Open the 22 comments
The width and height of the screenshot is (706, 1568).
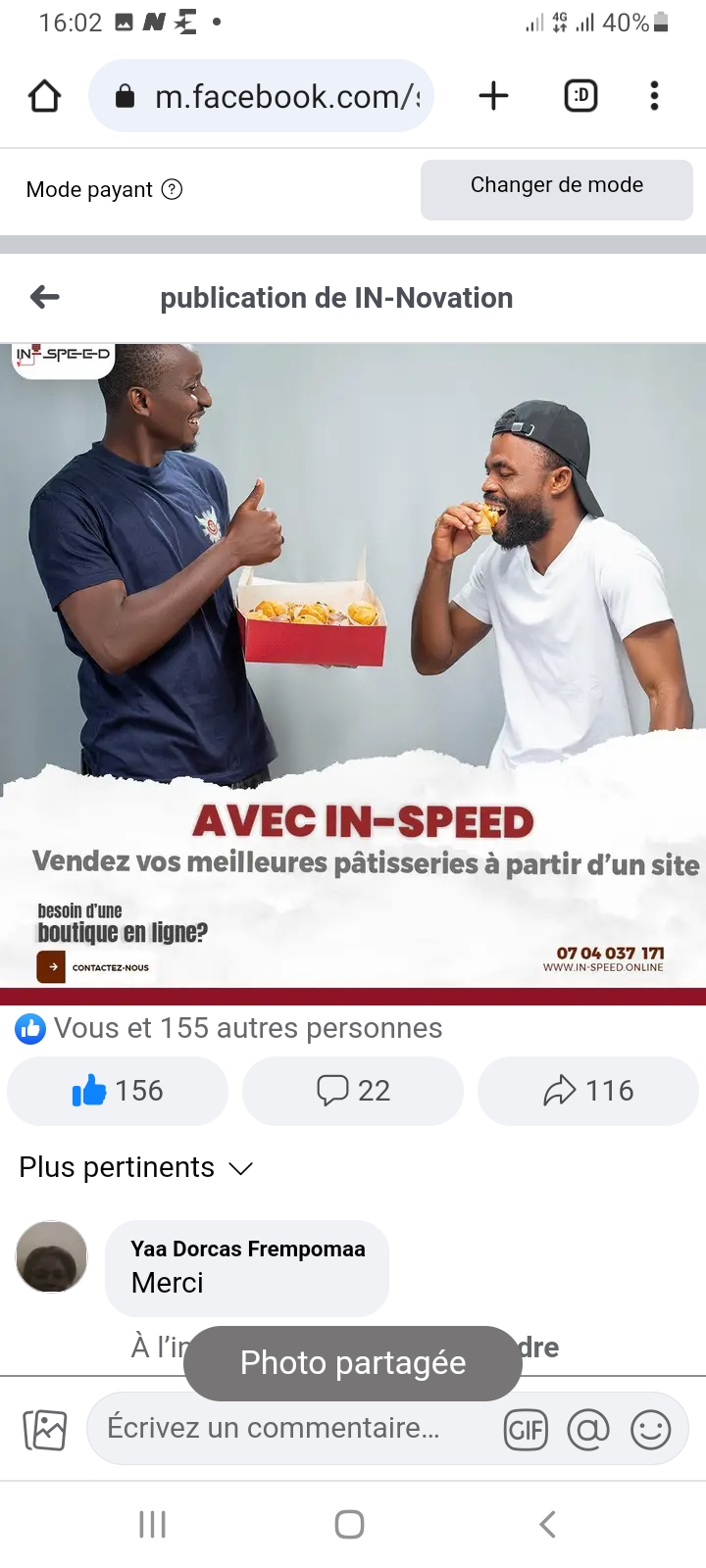[x=353, y=1091]
